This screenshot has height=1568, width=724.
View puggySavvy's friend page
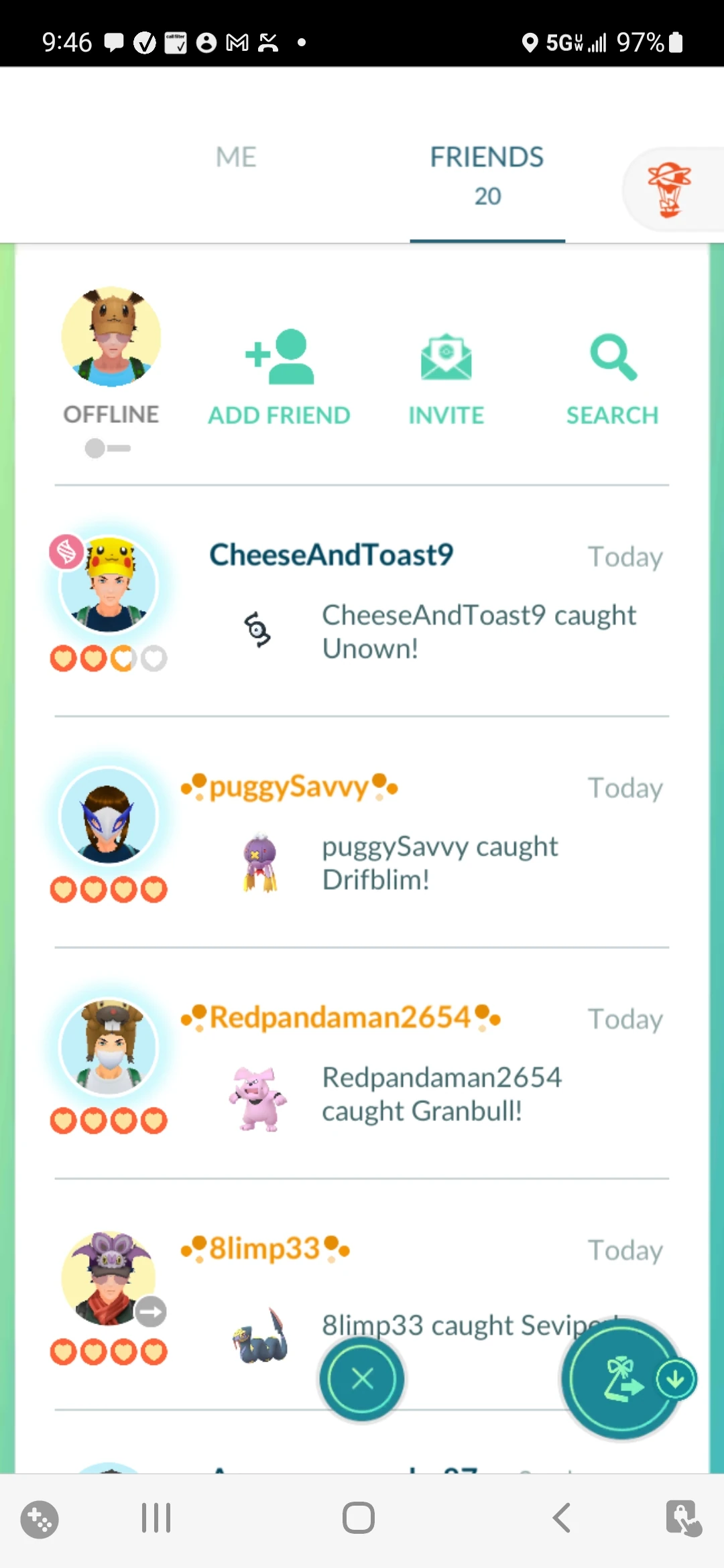point(289,787)
